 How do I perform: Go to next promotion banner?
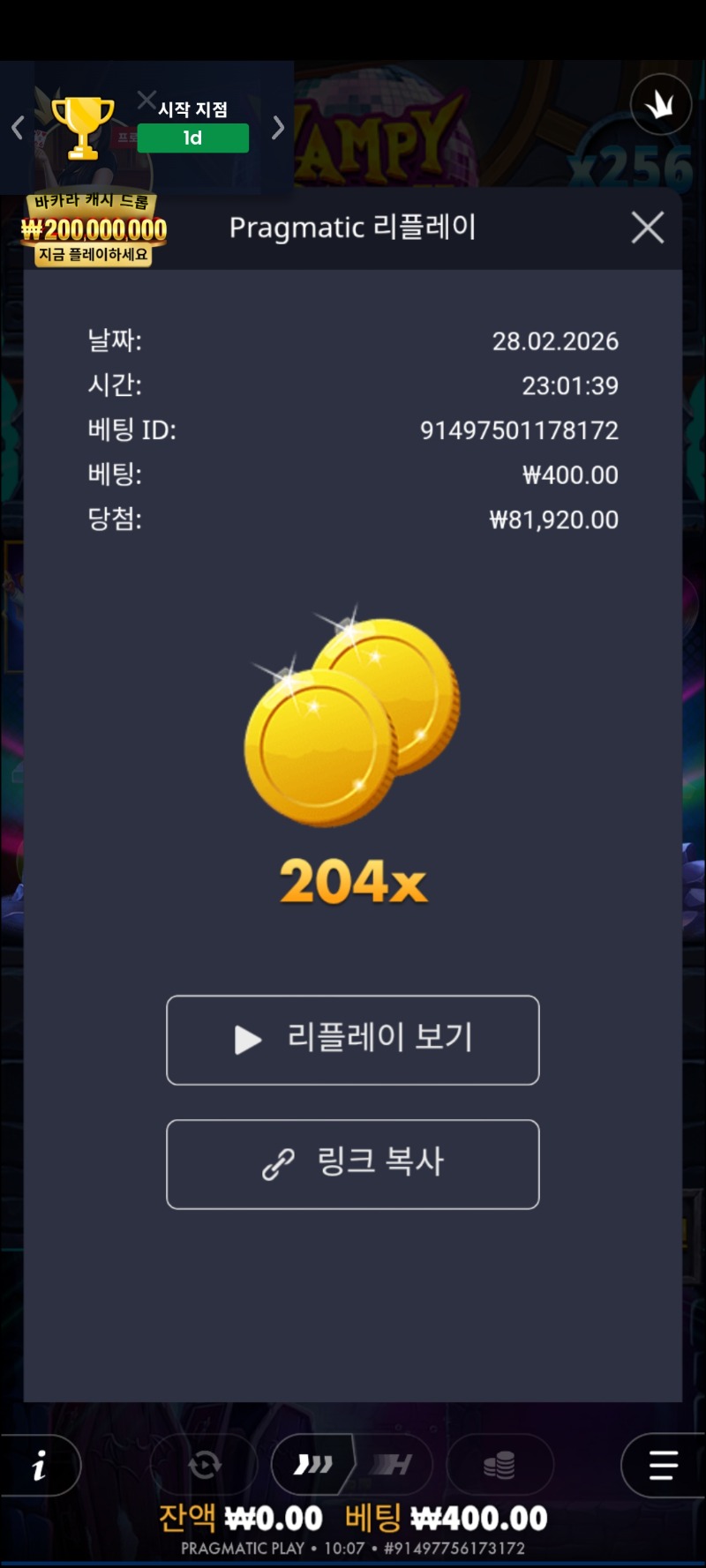click(x=278, y=129)
